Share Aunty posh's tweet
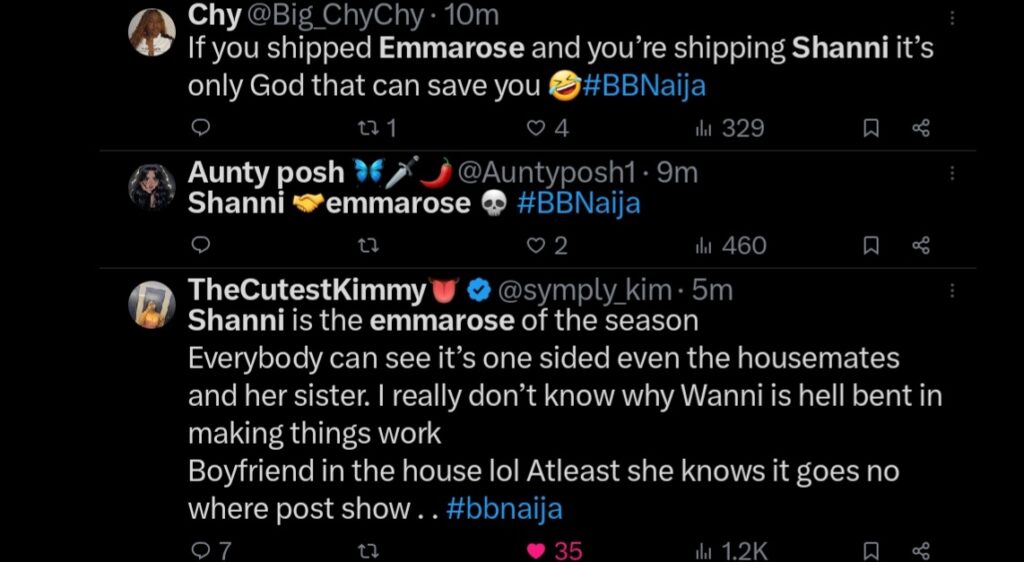Viewport: 1024px width, 562px height. pyautogui.click(x=922, y=245)
